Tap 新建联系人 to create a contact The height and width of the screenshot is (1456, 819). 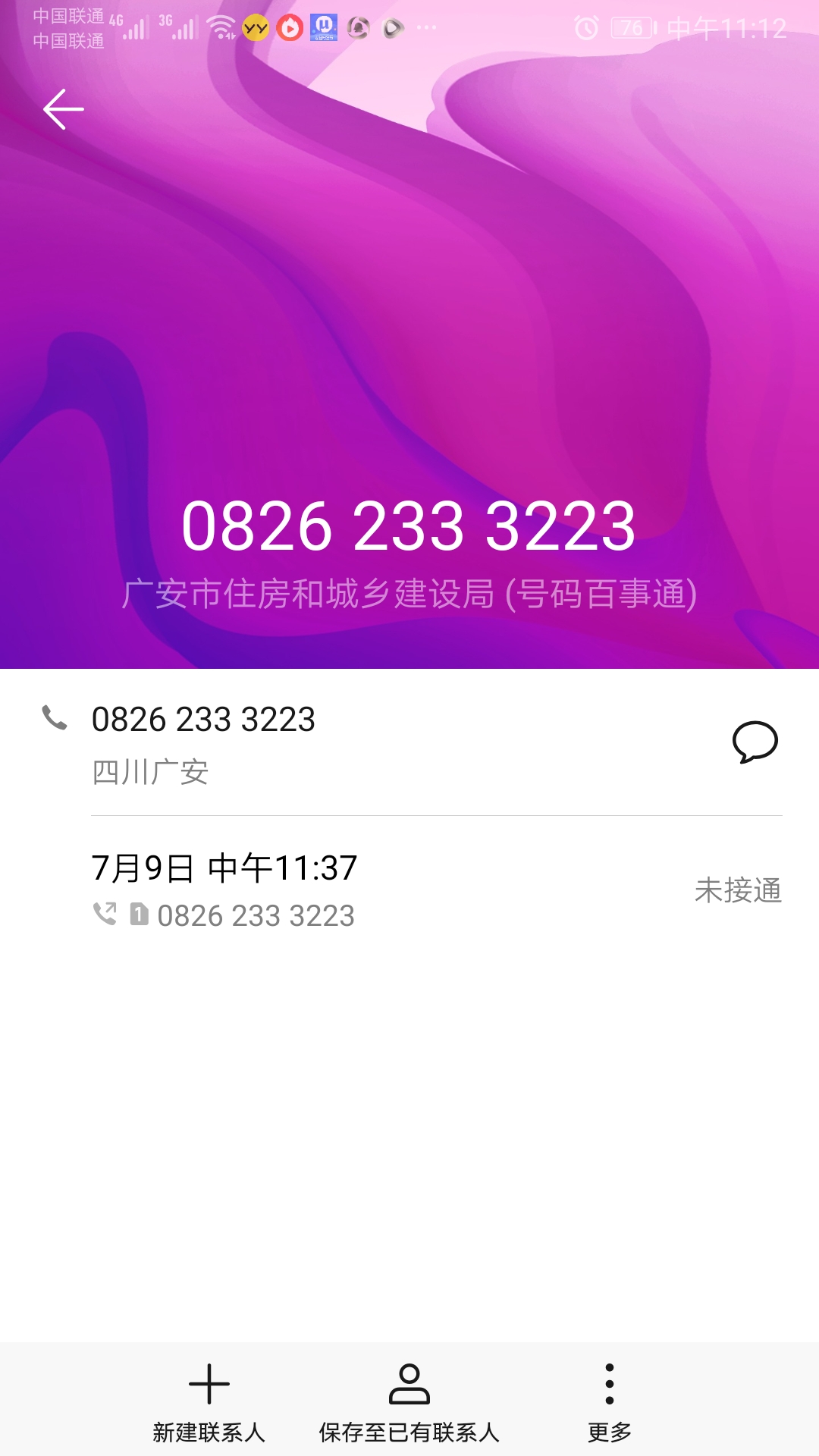point(209,1401)
